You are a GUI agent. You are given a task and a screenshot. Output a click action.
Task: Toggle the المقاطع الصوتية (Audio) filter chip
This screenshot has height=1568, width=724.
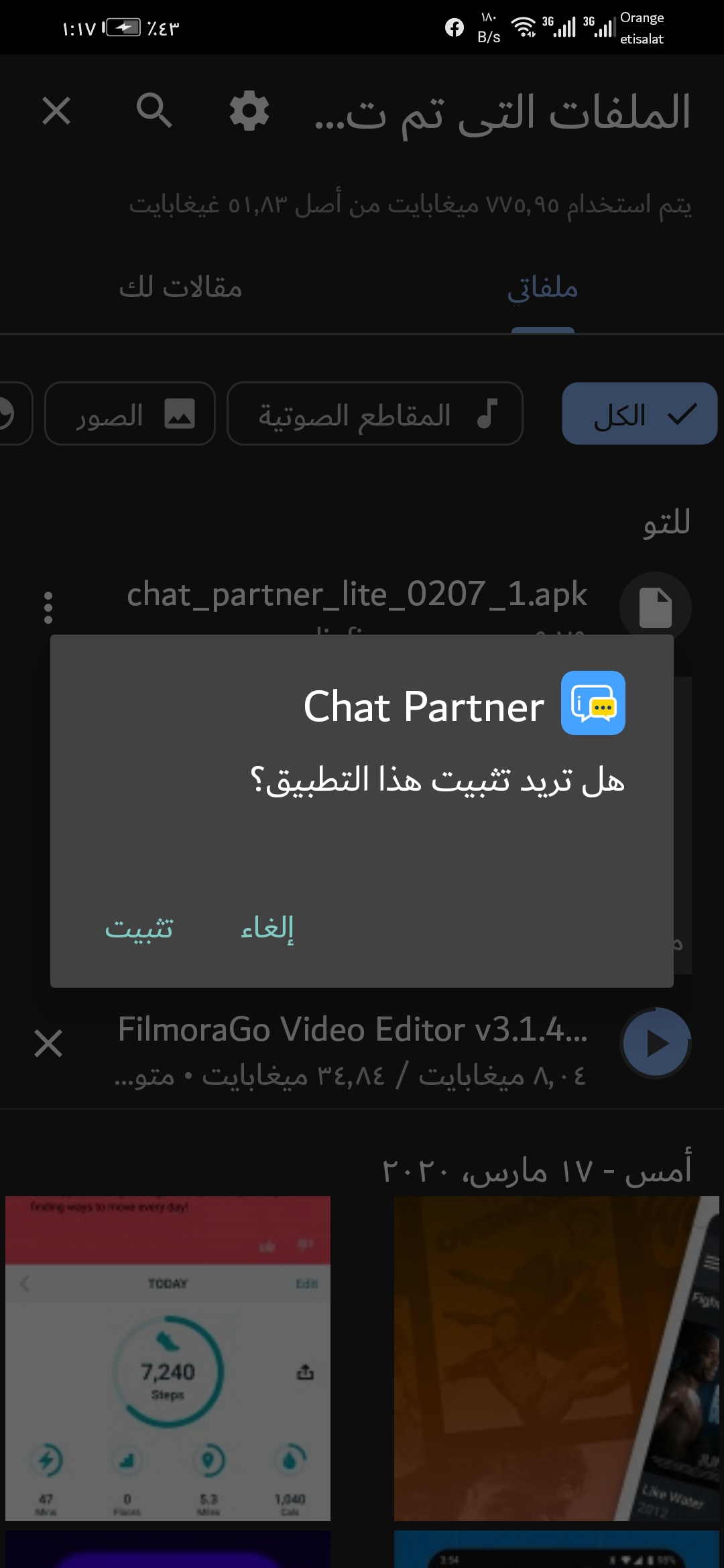coord(374,413)
